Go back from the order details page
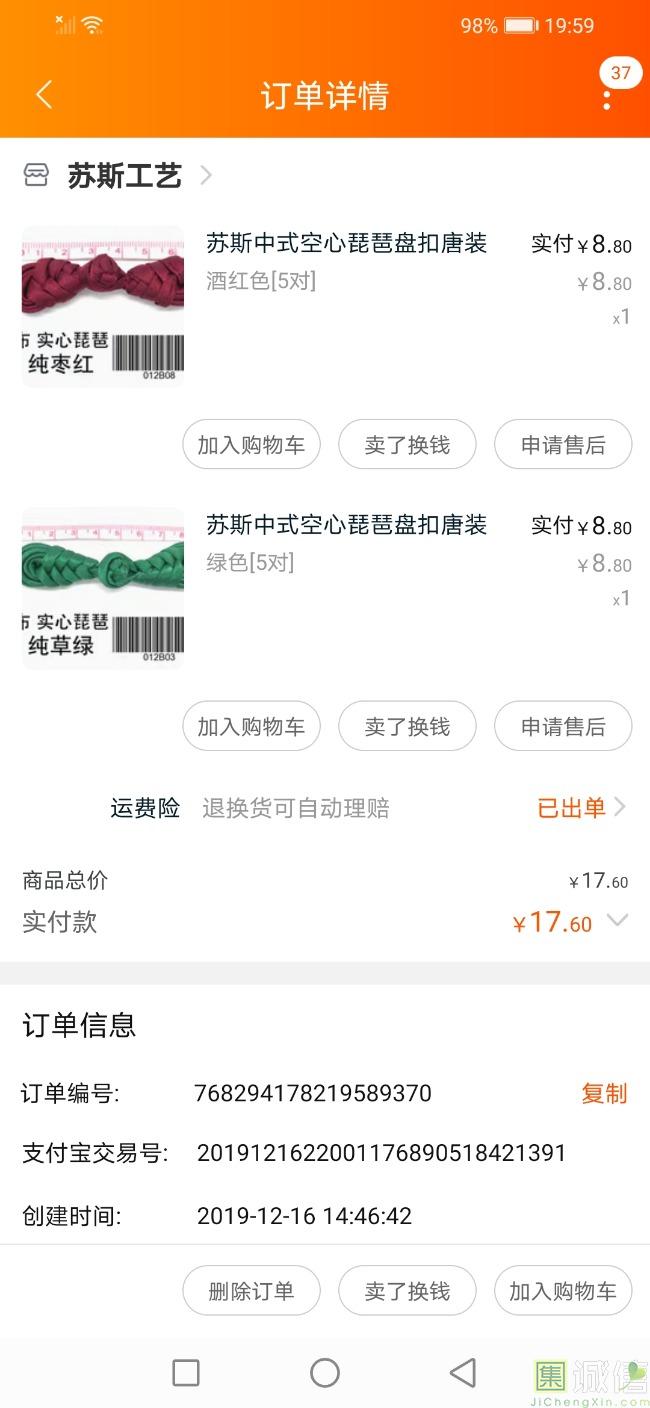 pos(43,96)
